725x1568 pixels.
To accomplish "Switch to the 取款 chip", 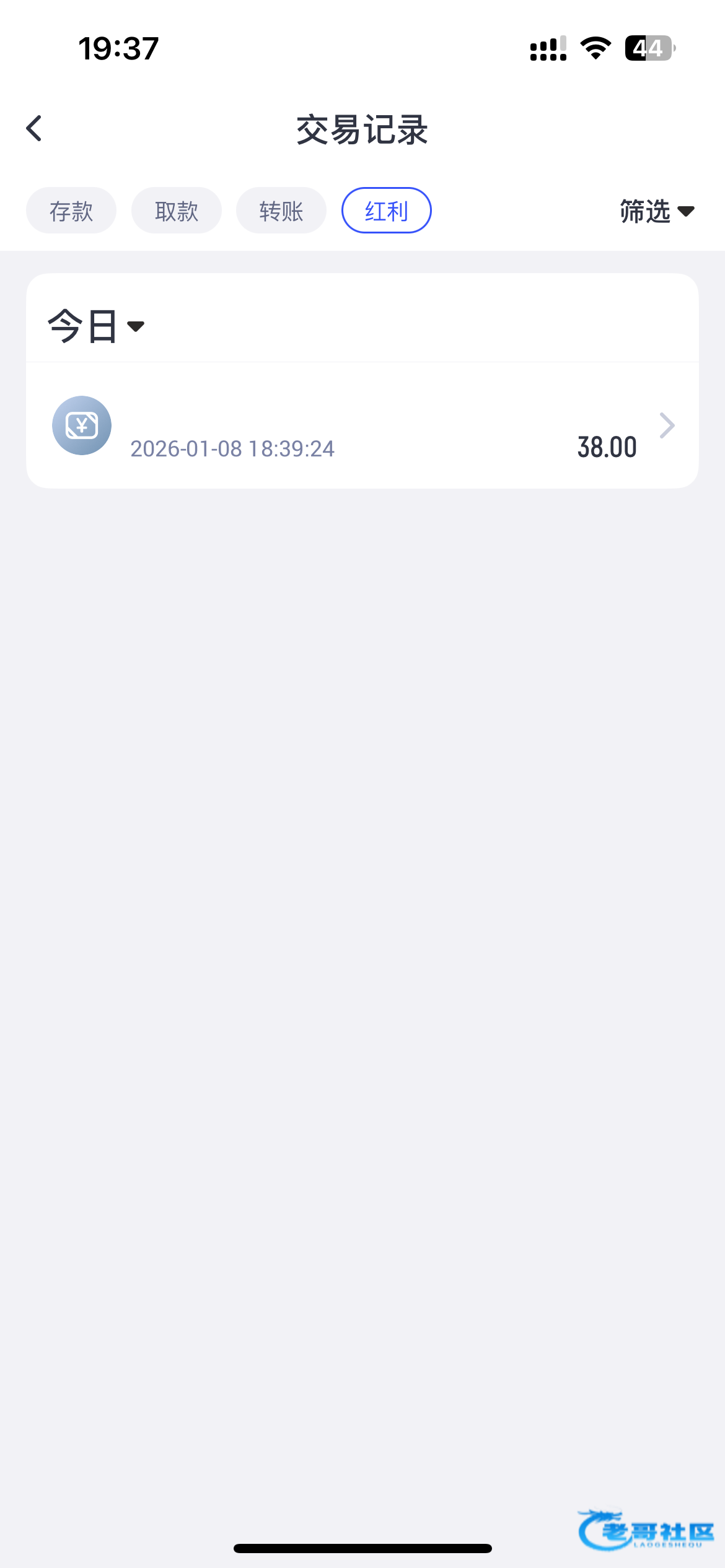I will click(177, 211).
